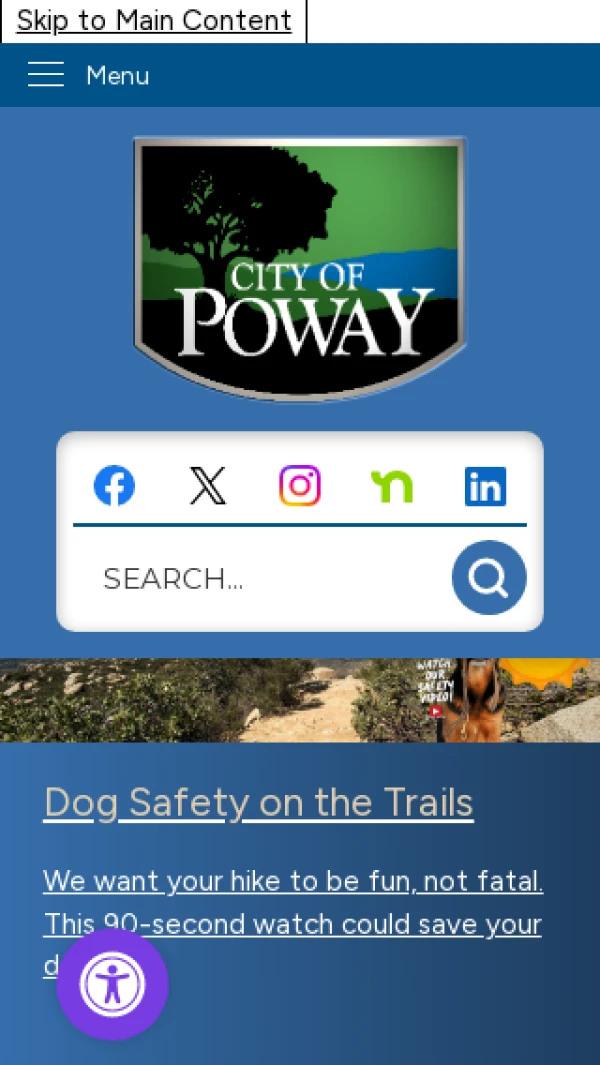
Task: Tap the magnifying glass search button
Action: pos(489,577)
